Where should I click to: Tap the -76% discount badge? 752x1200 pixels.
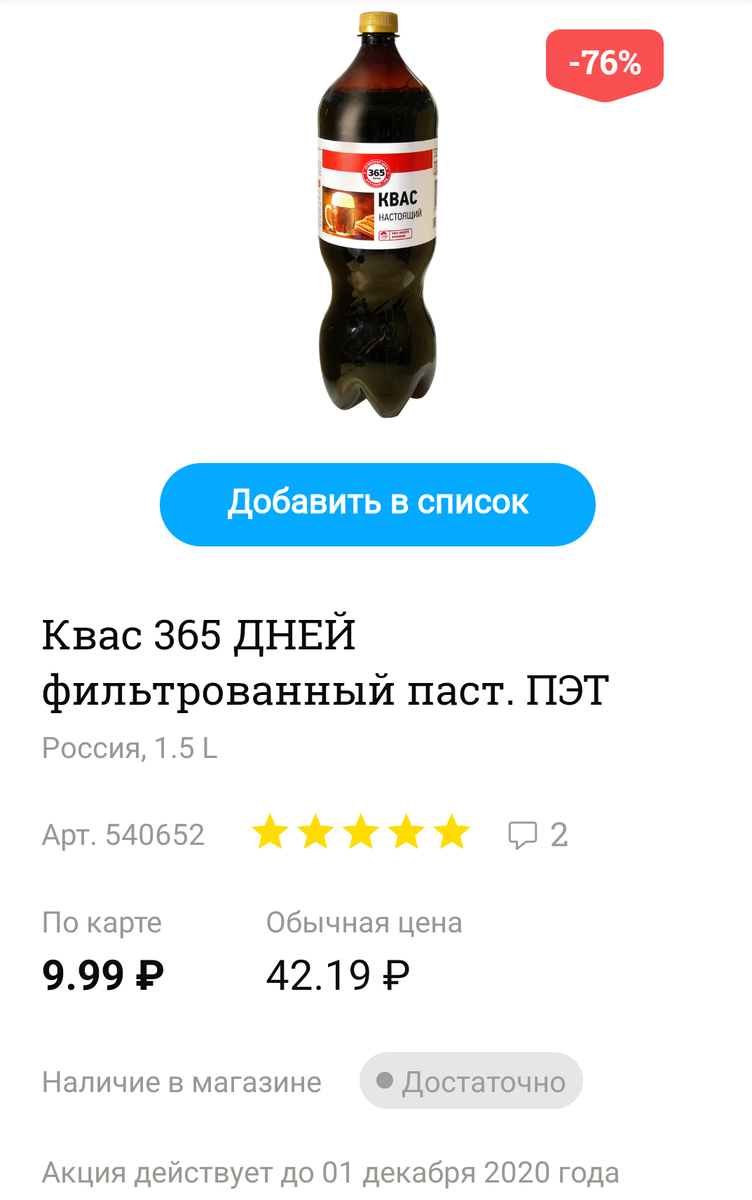[x=603, y=61]
